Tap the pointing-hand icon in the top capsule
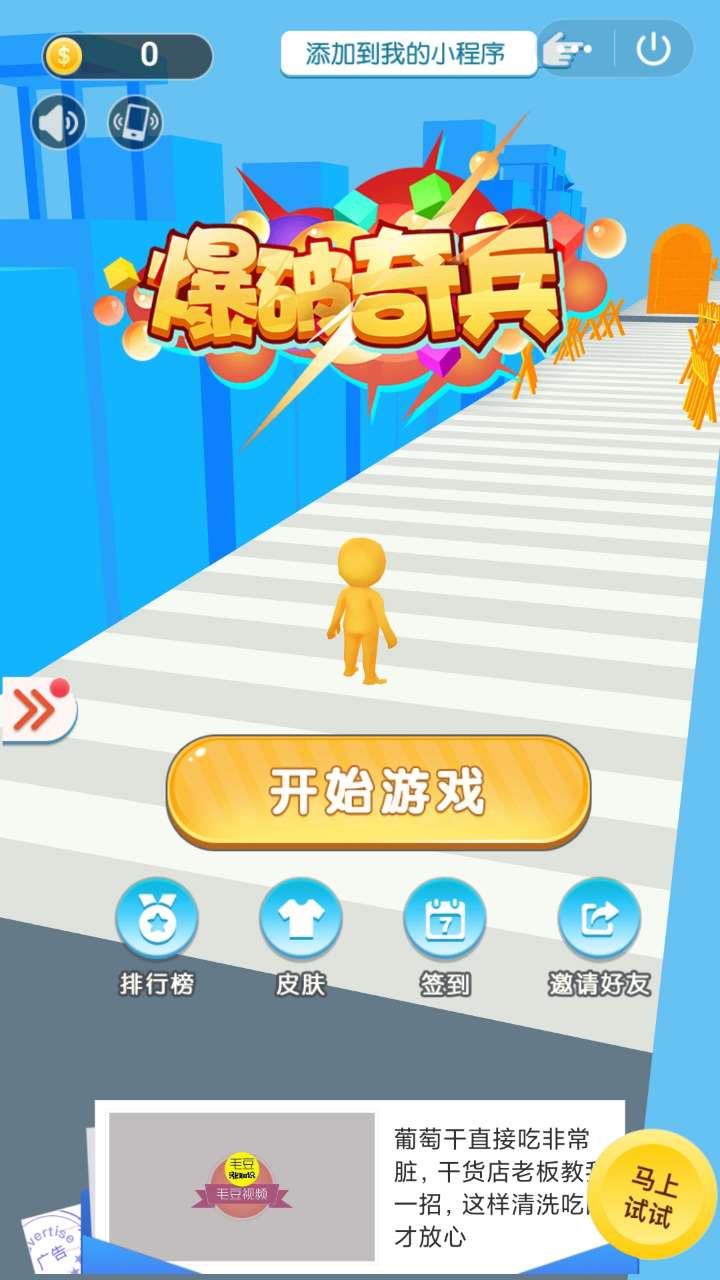 click(x=566, y=49)
